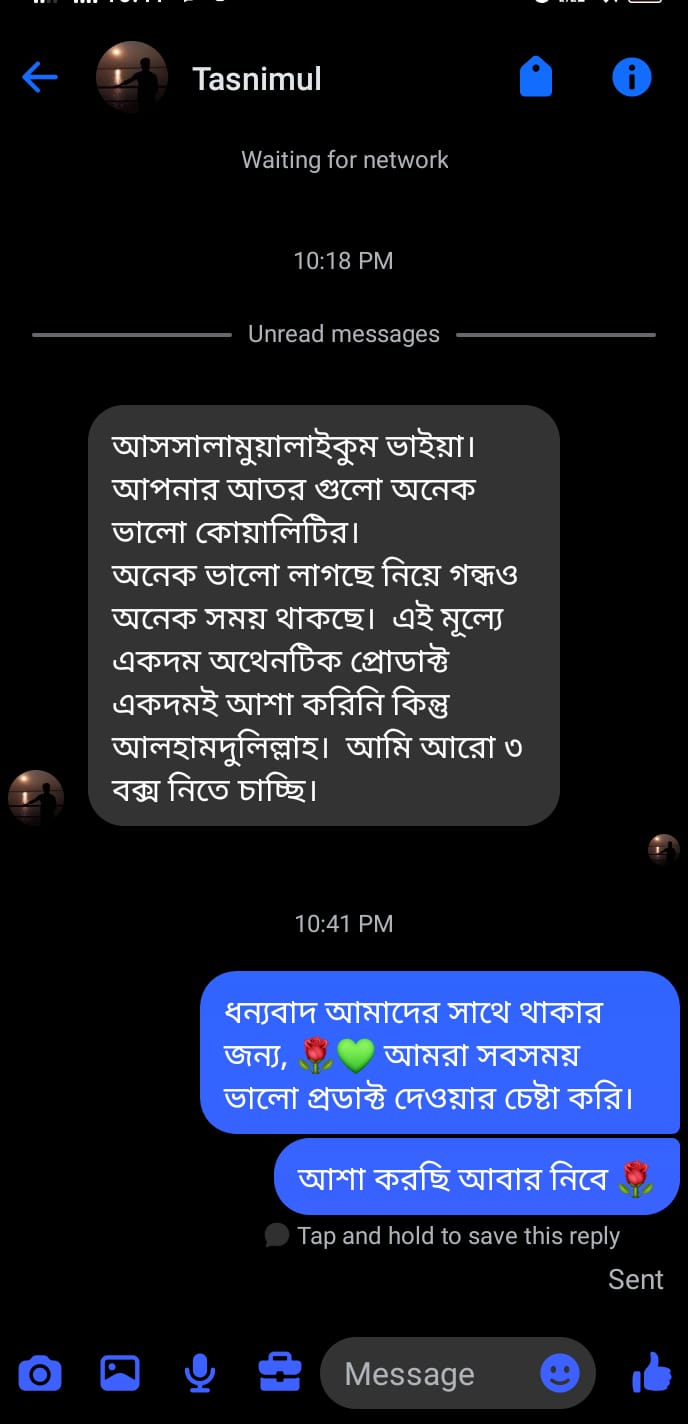
Task: Focus the Message text field
Action: 430,1374
